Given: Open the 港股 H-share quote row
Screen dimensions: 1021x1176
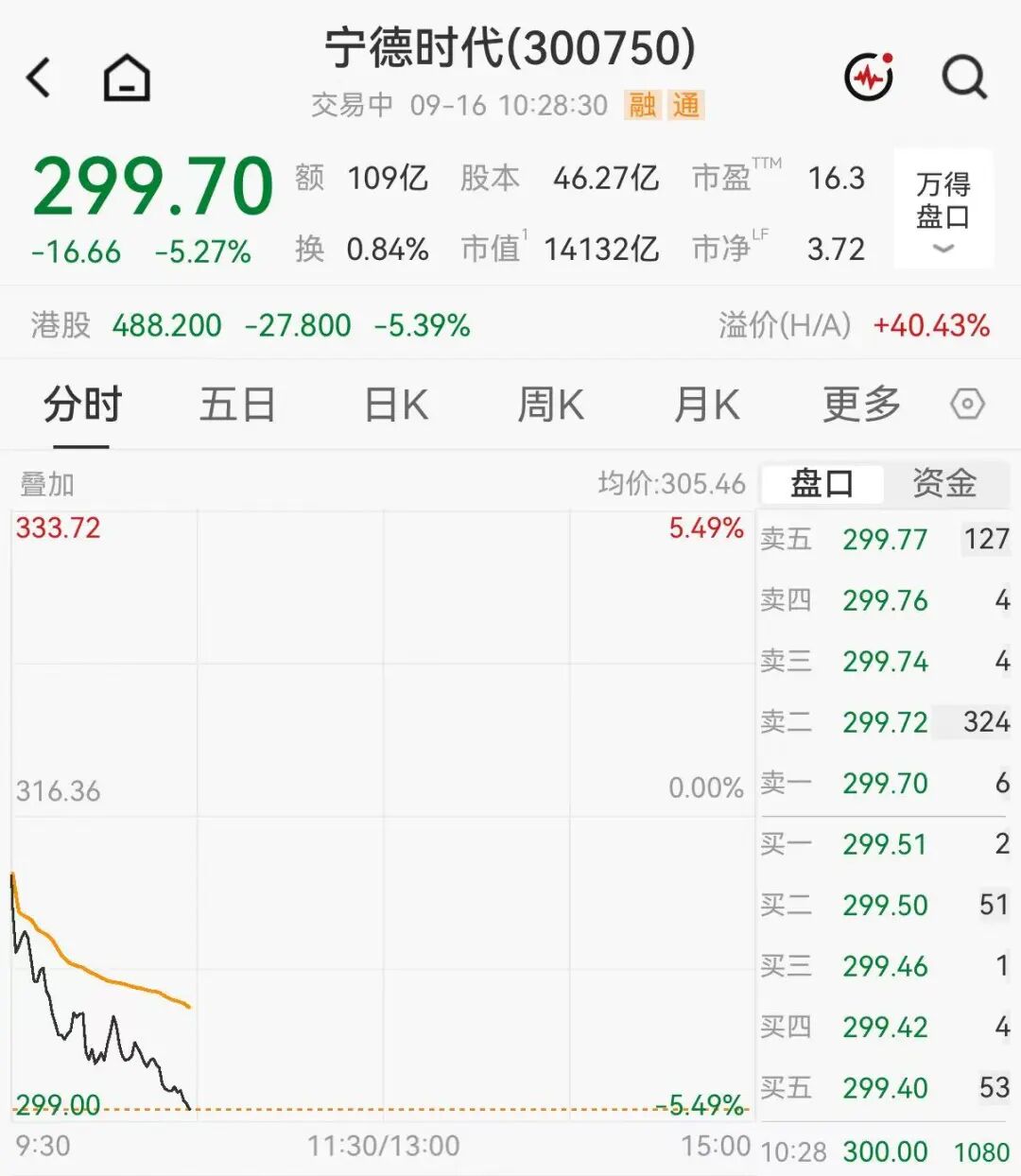Looking at the screenshot, I should click(510, 325).
